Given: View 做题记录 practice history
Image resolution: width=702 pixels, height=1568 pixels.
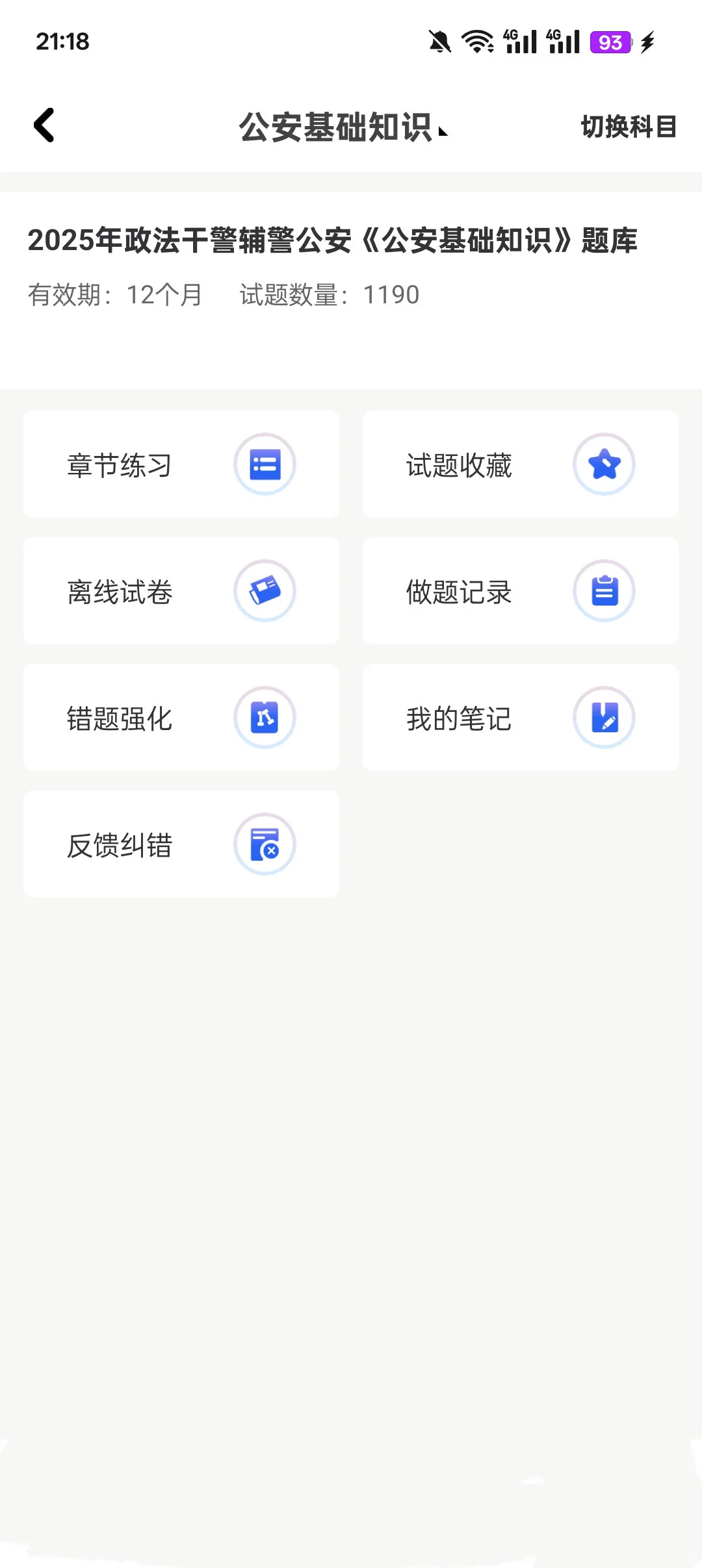Looking at the screenshot, I should tap(520, 591).
